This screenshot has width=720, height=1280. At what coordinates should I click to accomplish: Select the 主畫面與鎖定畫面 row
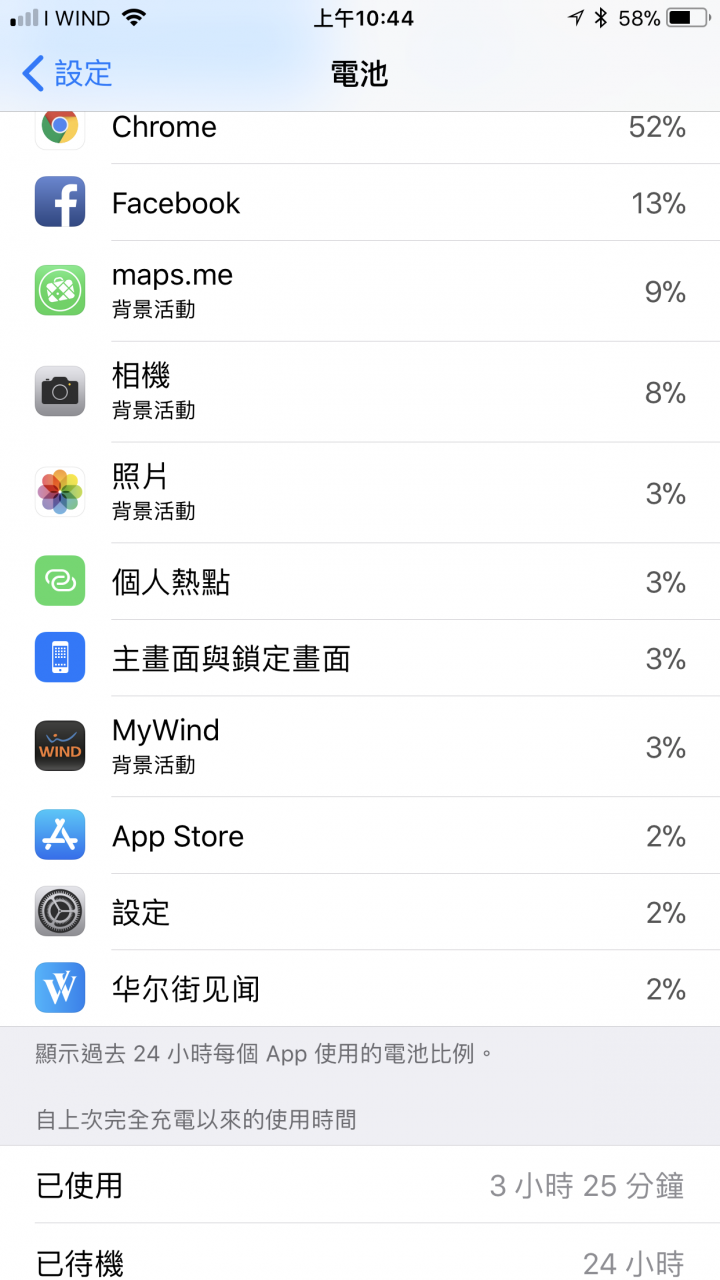coord(360,659)
